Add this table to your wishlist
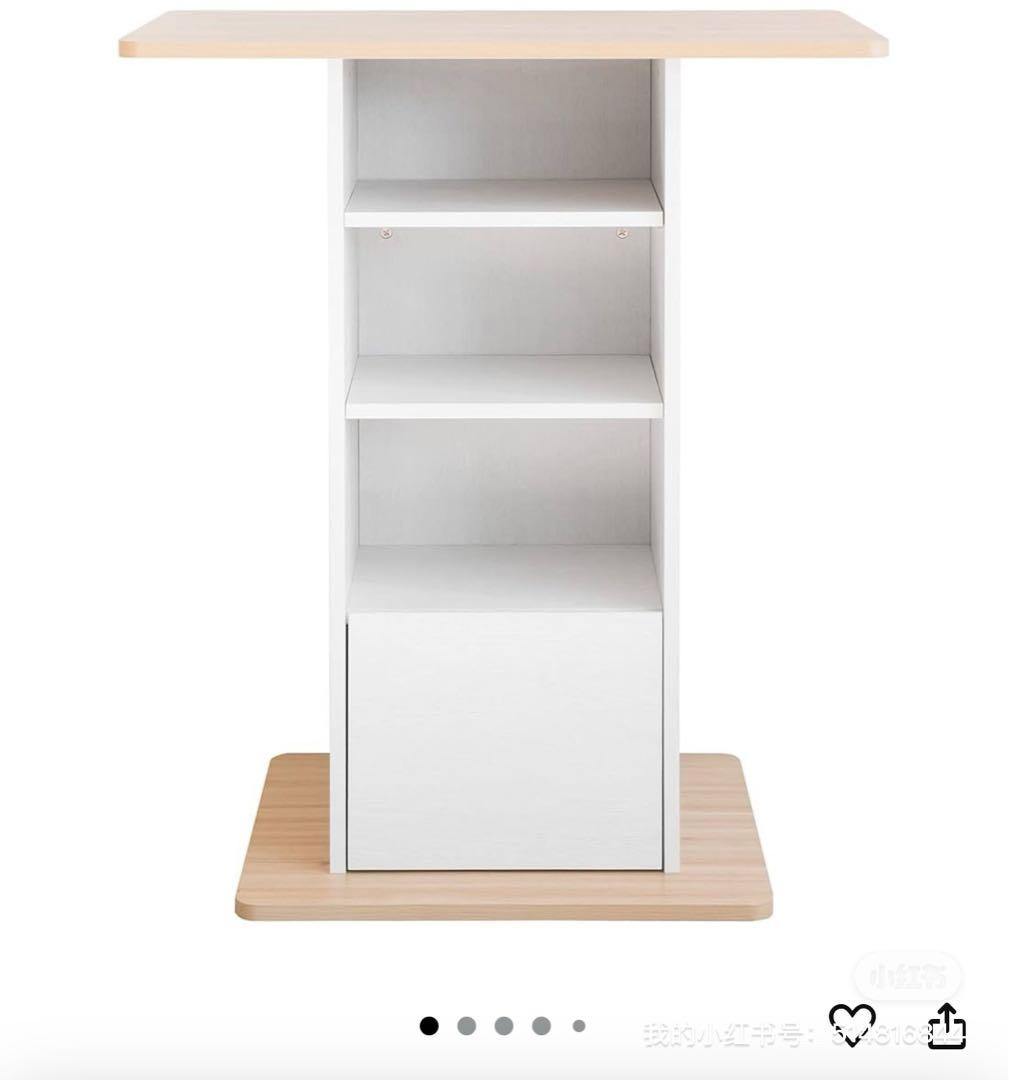This screenshot has height=1080, width=1009. click(x=852, y=1023)
